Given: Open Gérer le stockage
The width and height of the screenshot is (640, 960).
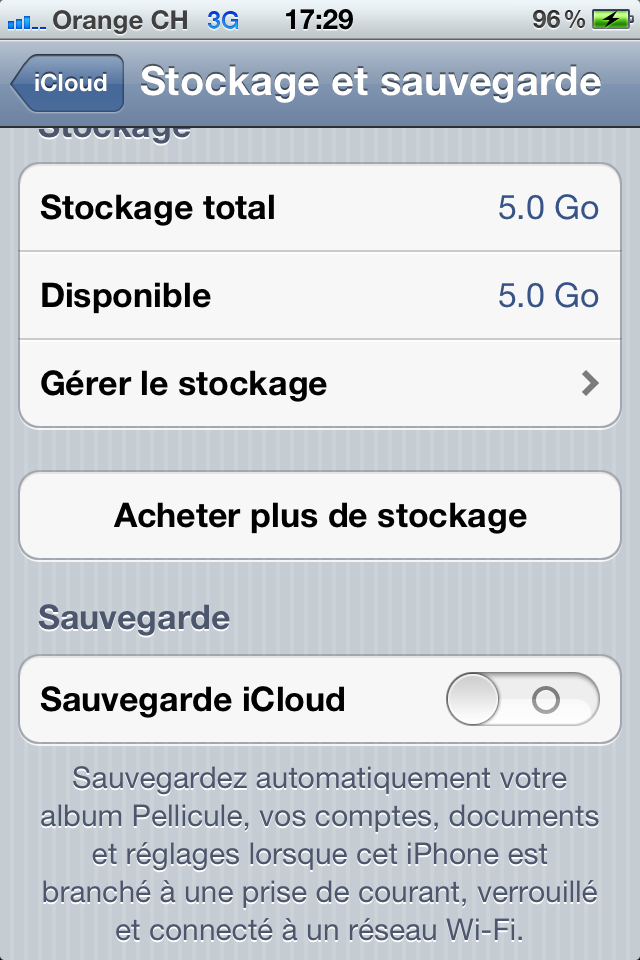Looking at the screenshot, I should [320, 384].
